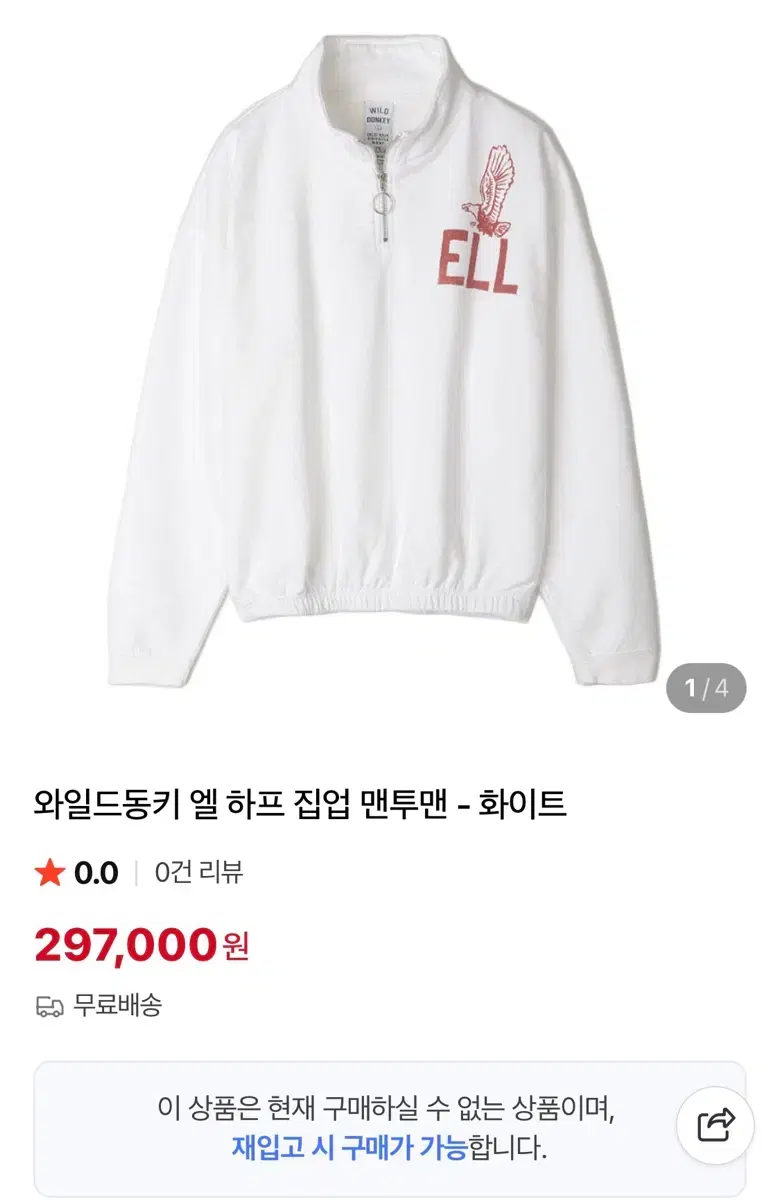Share this product with the share icon
The width and height of the screenshot is (780, 1200).
[x=716, y=1126]
